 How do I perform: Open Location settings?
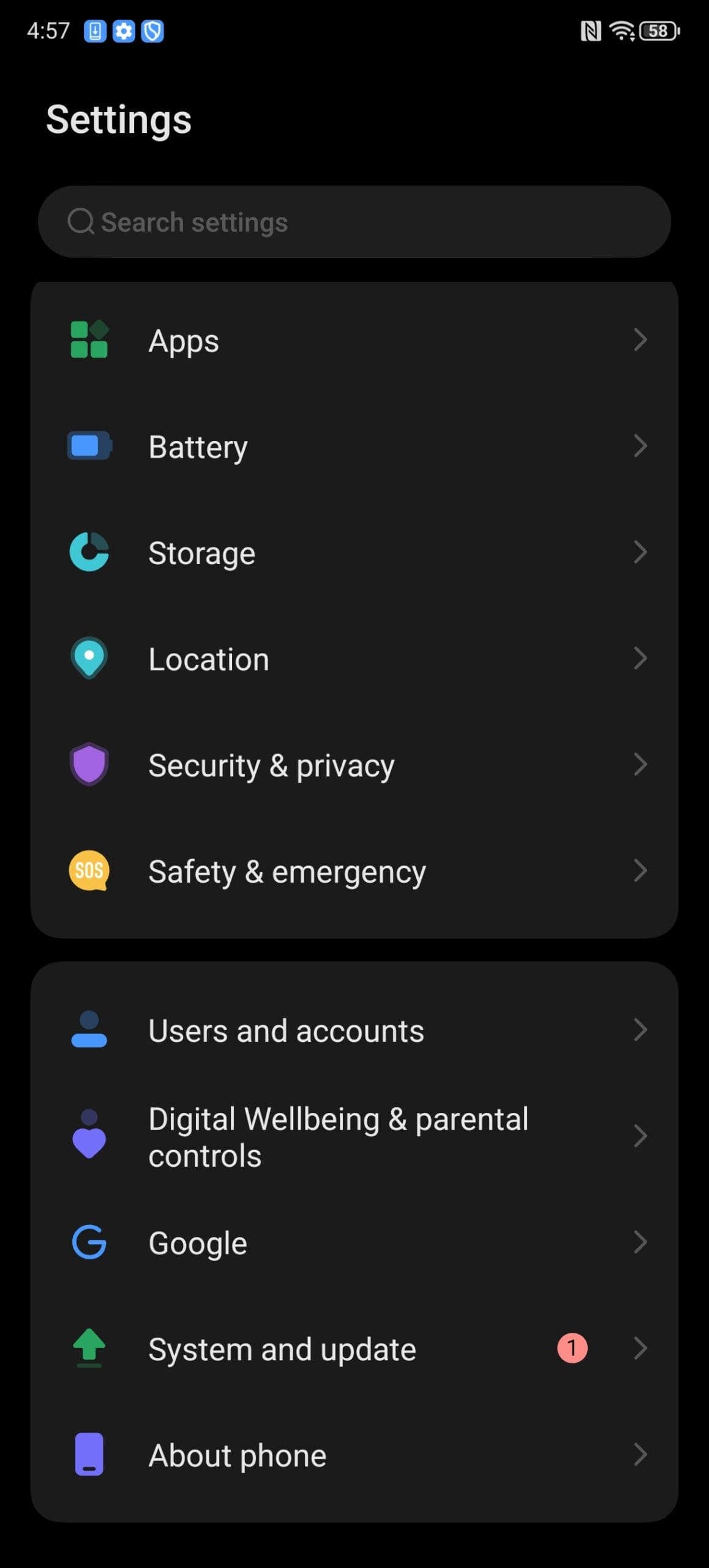tap(354, 659)
